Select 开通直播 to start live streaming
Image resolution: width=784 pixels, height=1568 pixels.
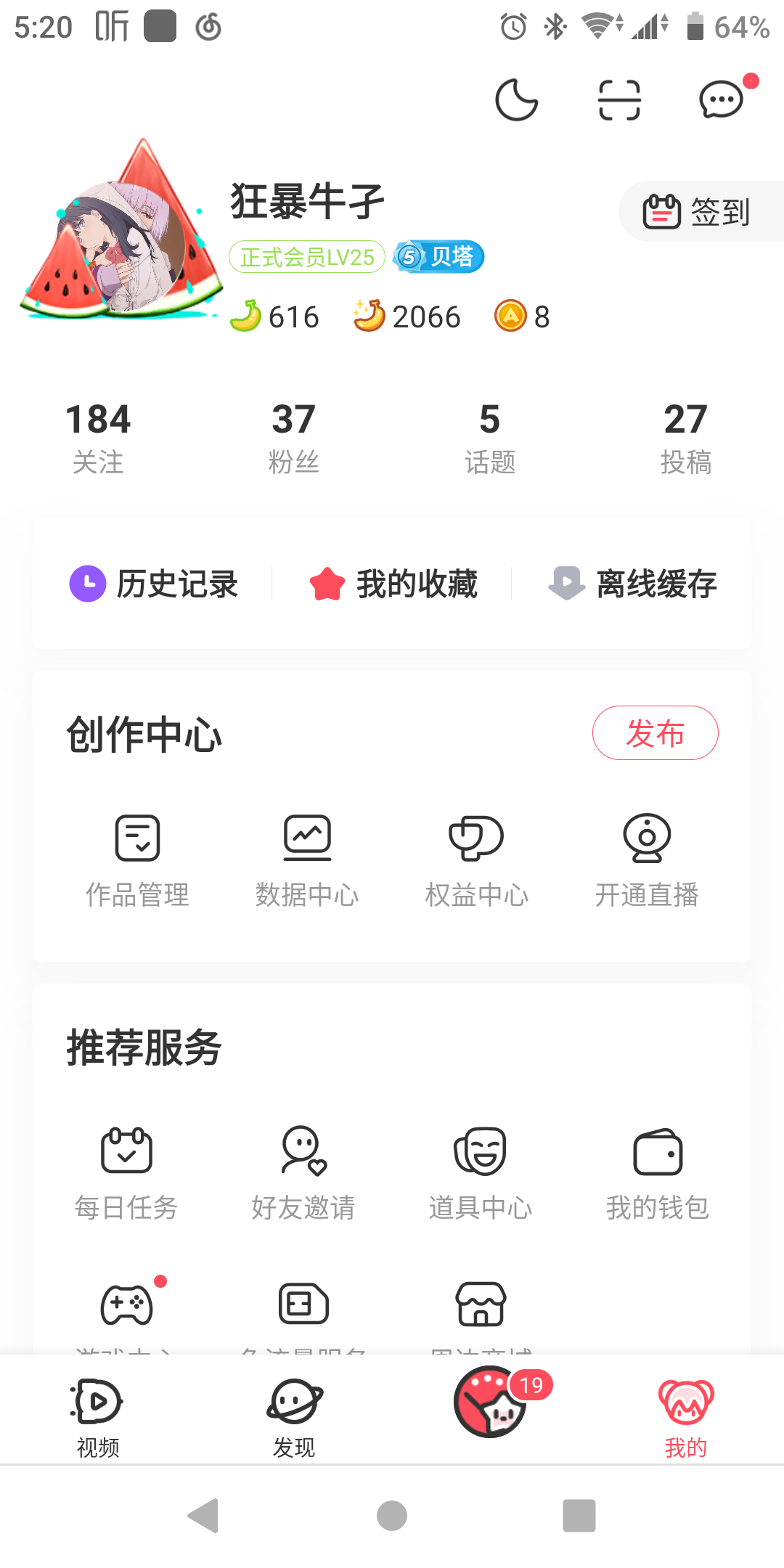(x=647, y=862)
